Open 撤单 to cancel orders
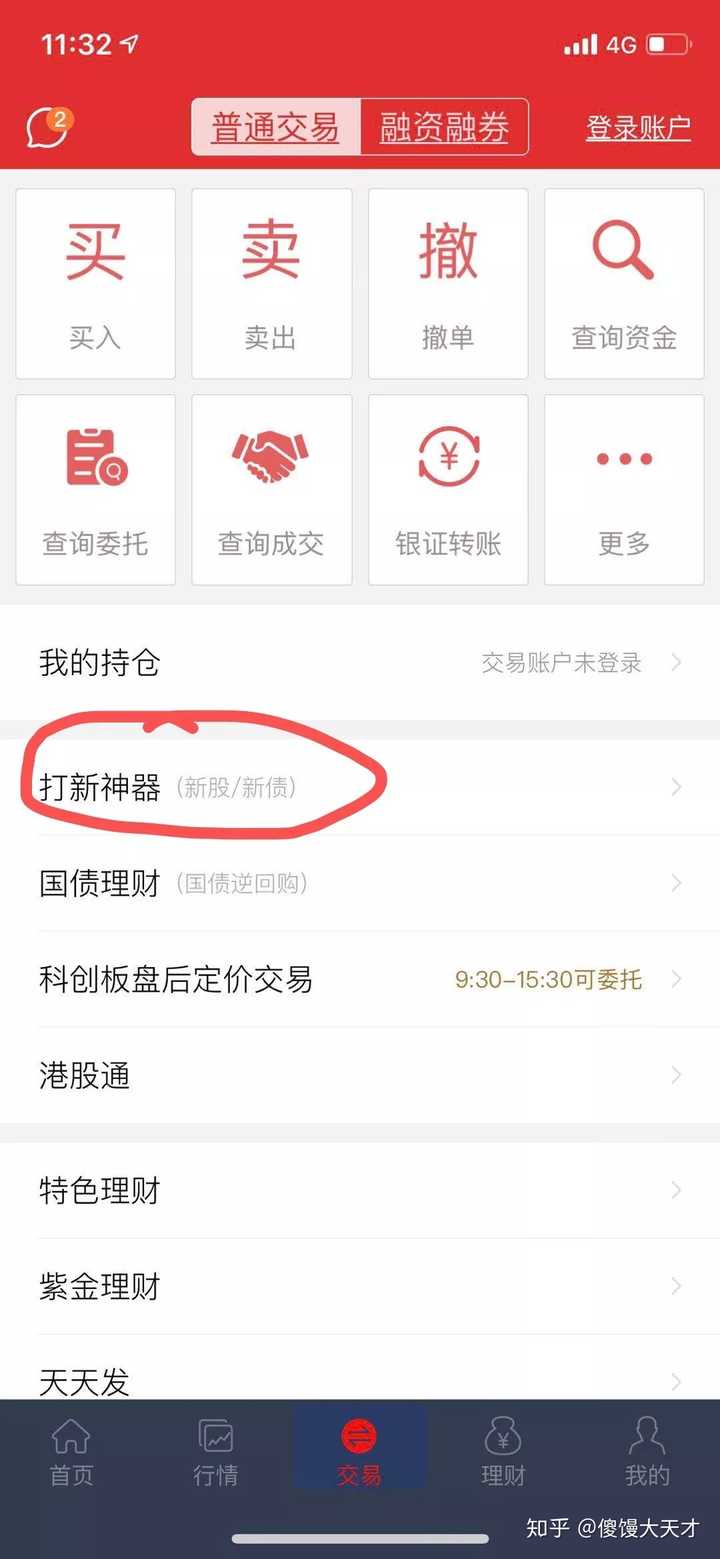This screenshot has width=720, height=1559. (448, 284)
